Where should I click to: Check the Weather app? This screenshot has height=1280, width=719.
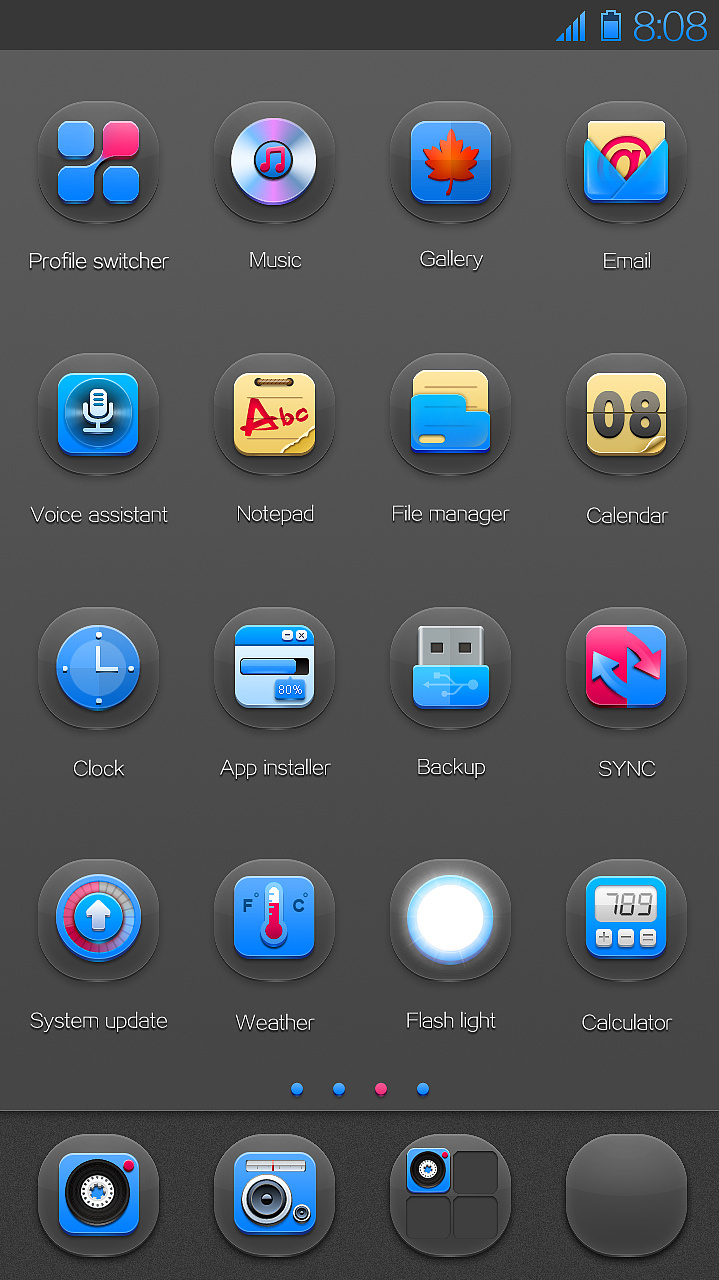click(274, 920)
